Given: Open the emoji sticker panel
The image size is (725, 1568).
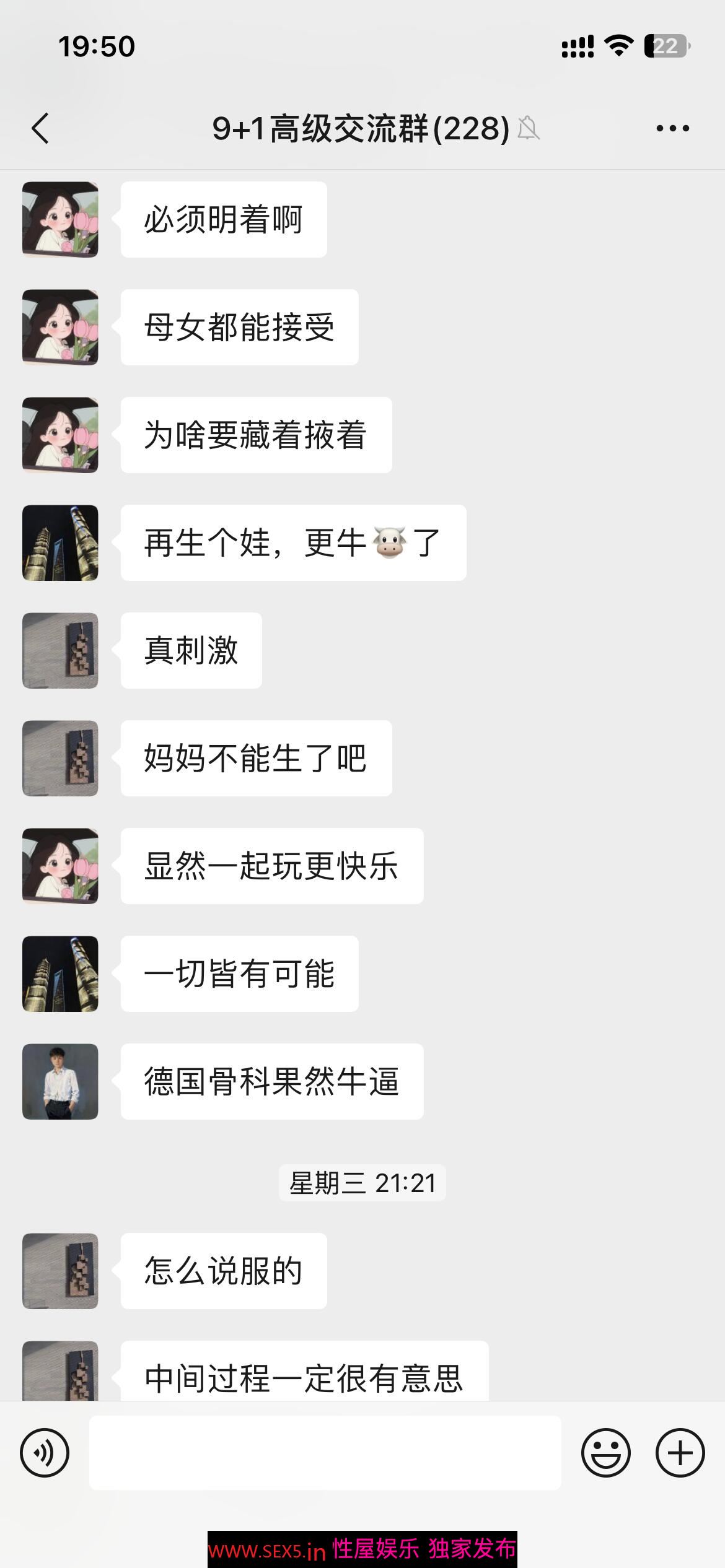Looking at the screenshot, I should tap(605, 1453).
